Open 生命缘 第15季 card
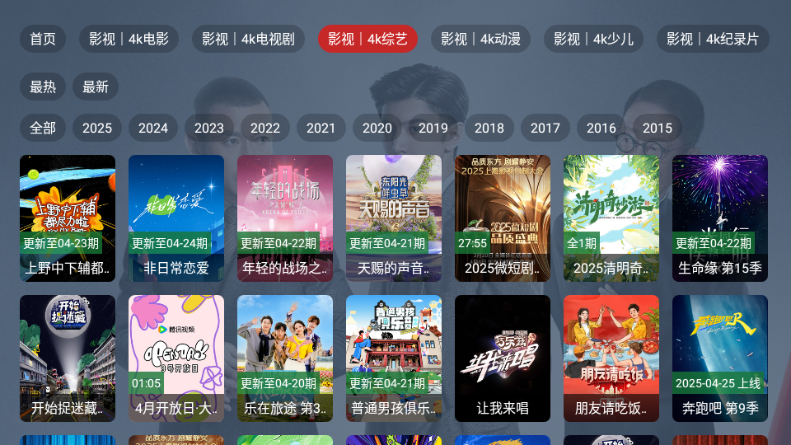 pyautogui.click(x=720, y=217)
